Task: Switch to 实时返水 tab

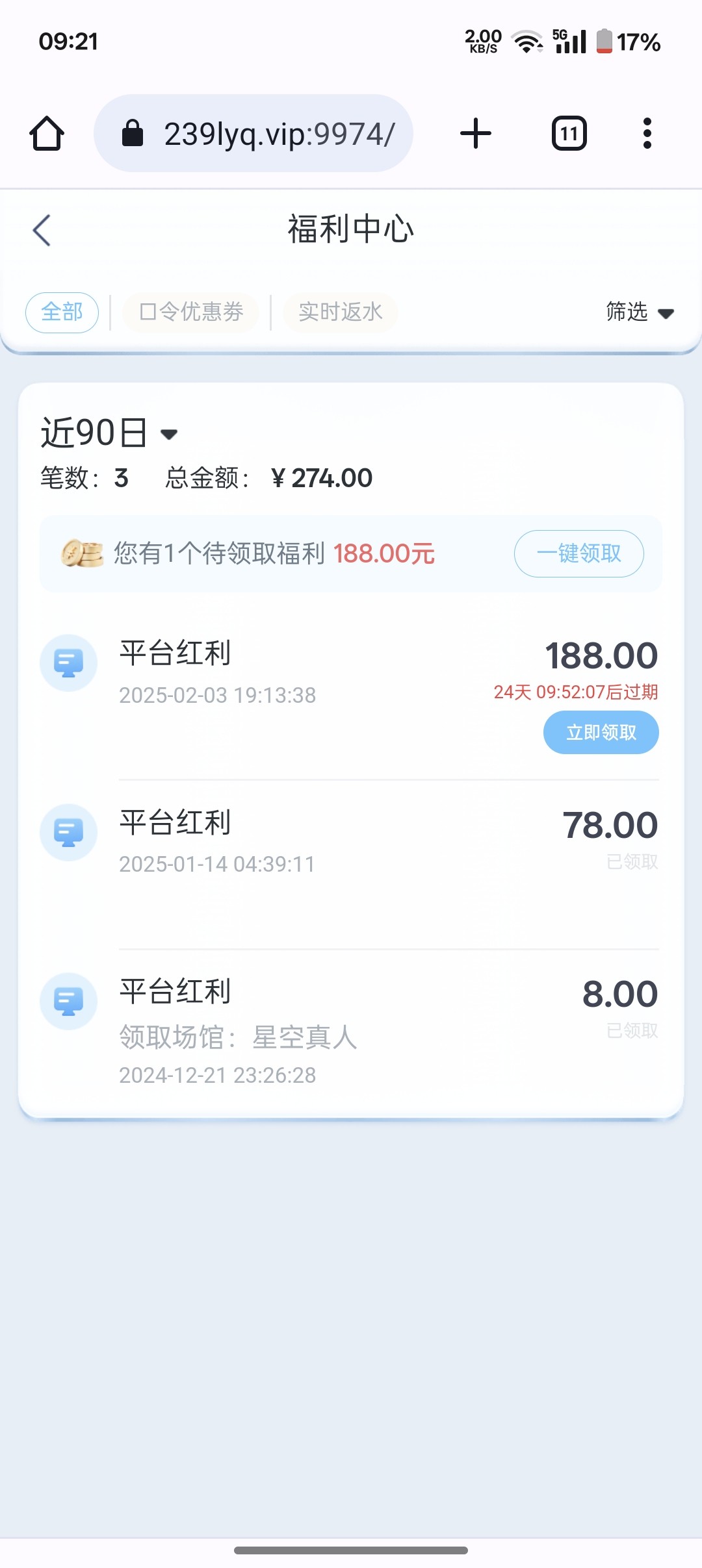Action: (x=341, y=312)
